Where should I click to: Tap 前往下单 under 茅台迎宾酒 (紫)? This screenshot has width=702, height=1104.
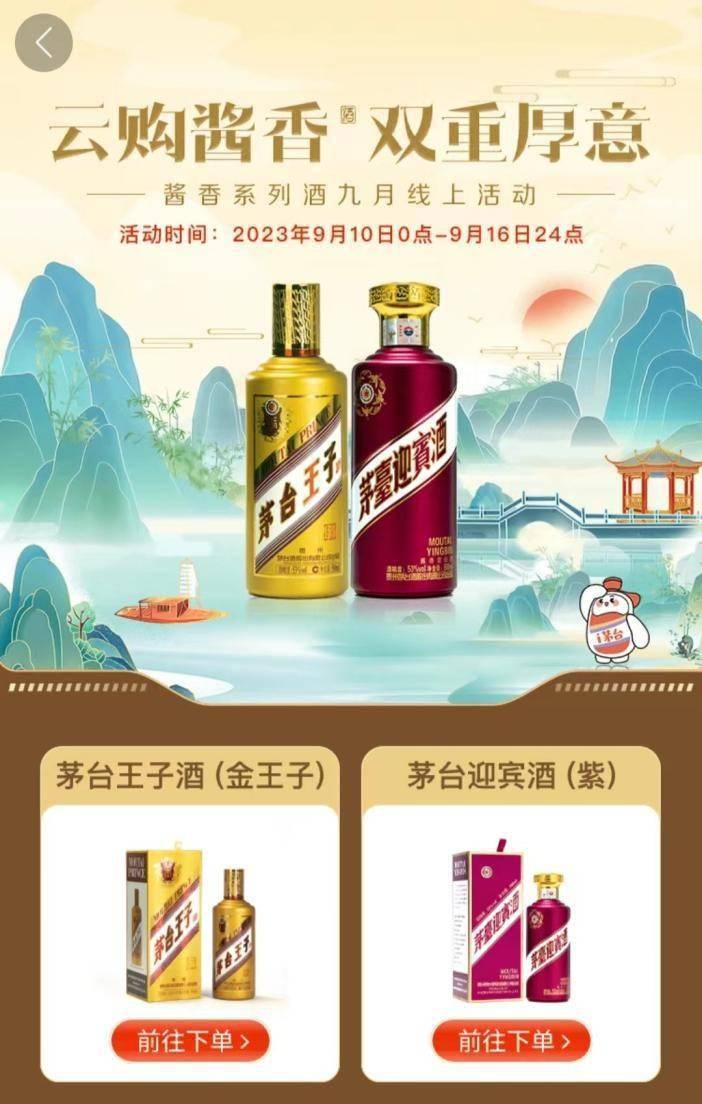pos(511,1041)
